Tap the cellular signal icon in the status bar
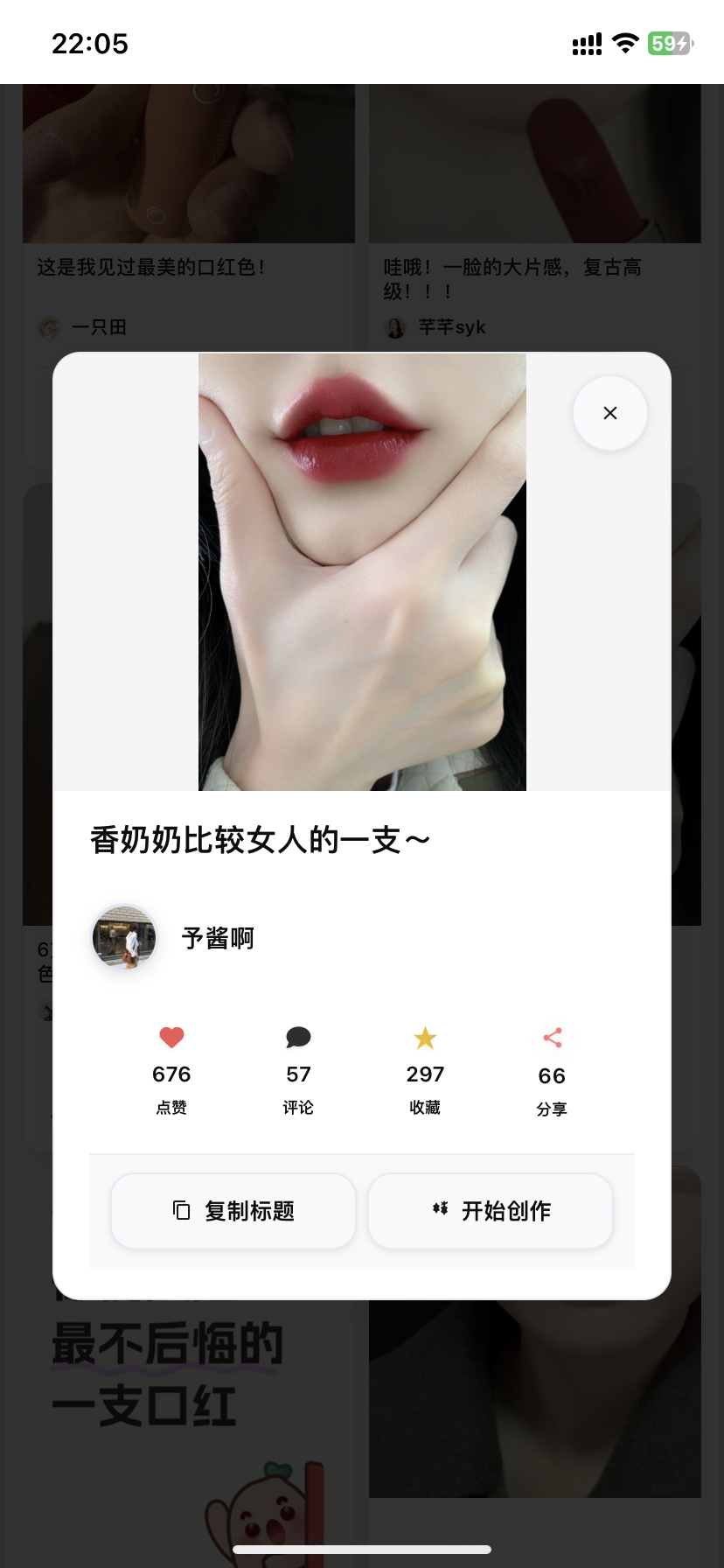Image resolution: width=724 pixels, height=1568 pixels. (x=586, y=43)
